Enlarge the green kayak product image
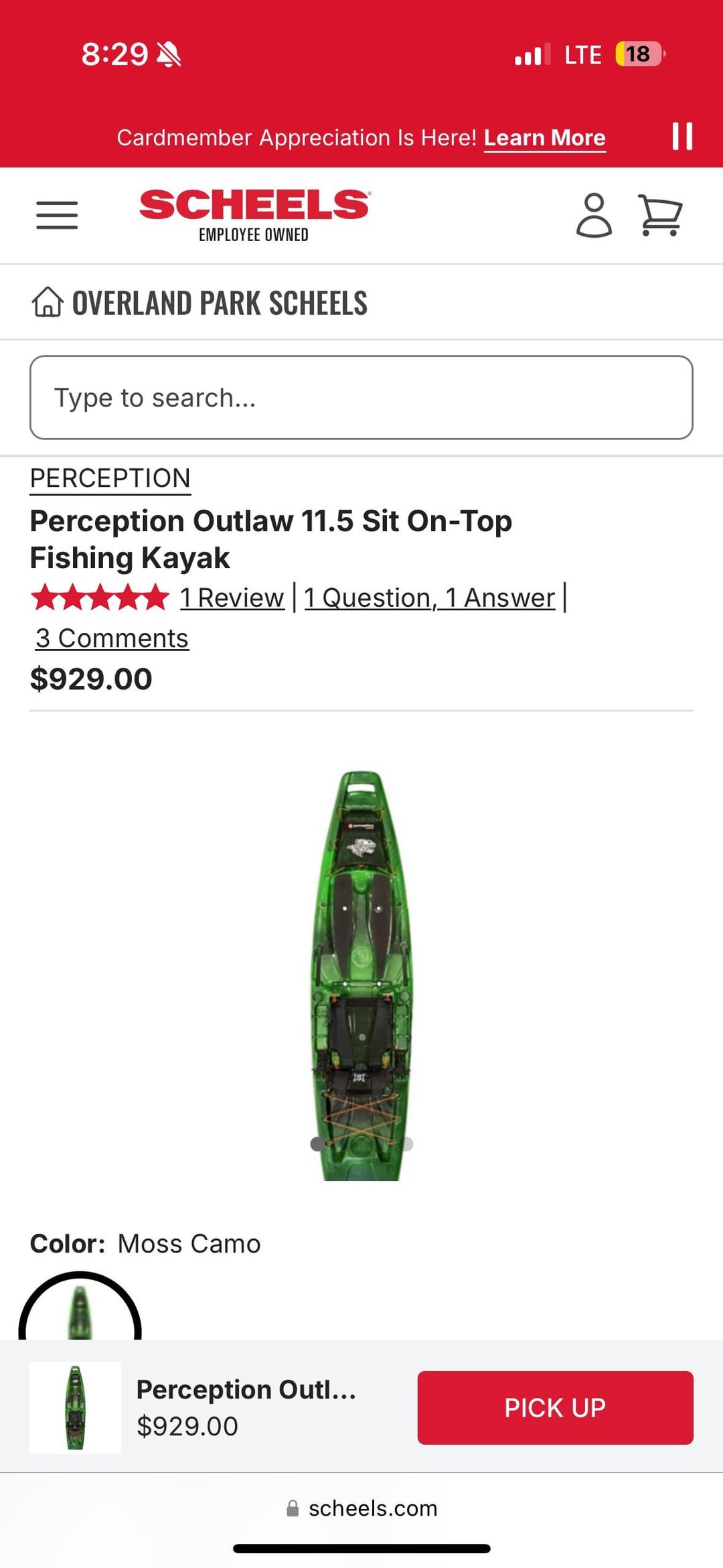The height and width of the screenshot is (1568, 723). click(x=361, y=975)
